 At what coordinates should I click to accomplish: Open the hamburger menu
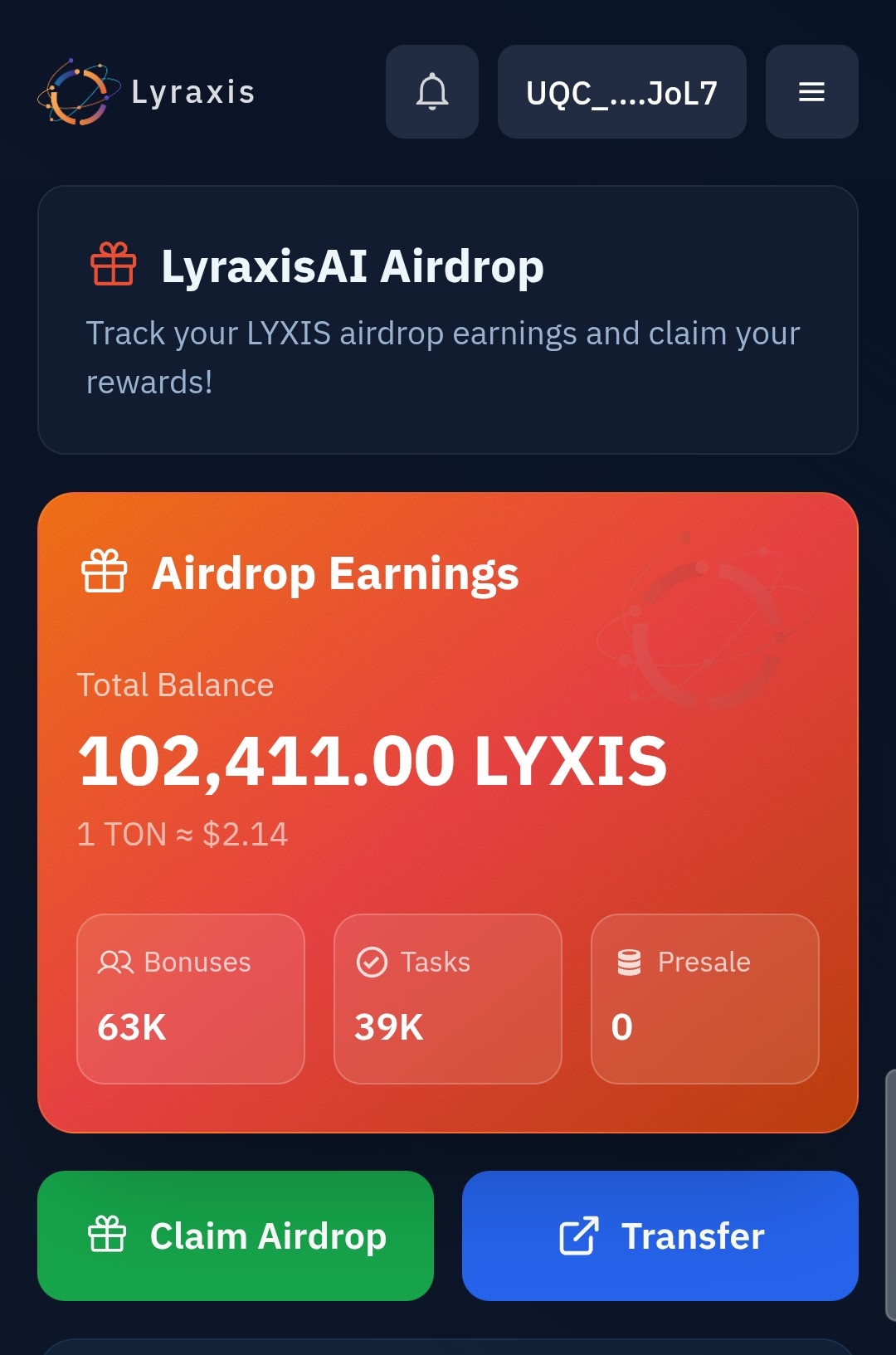point(811,92)
